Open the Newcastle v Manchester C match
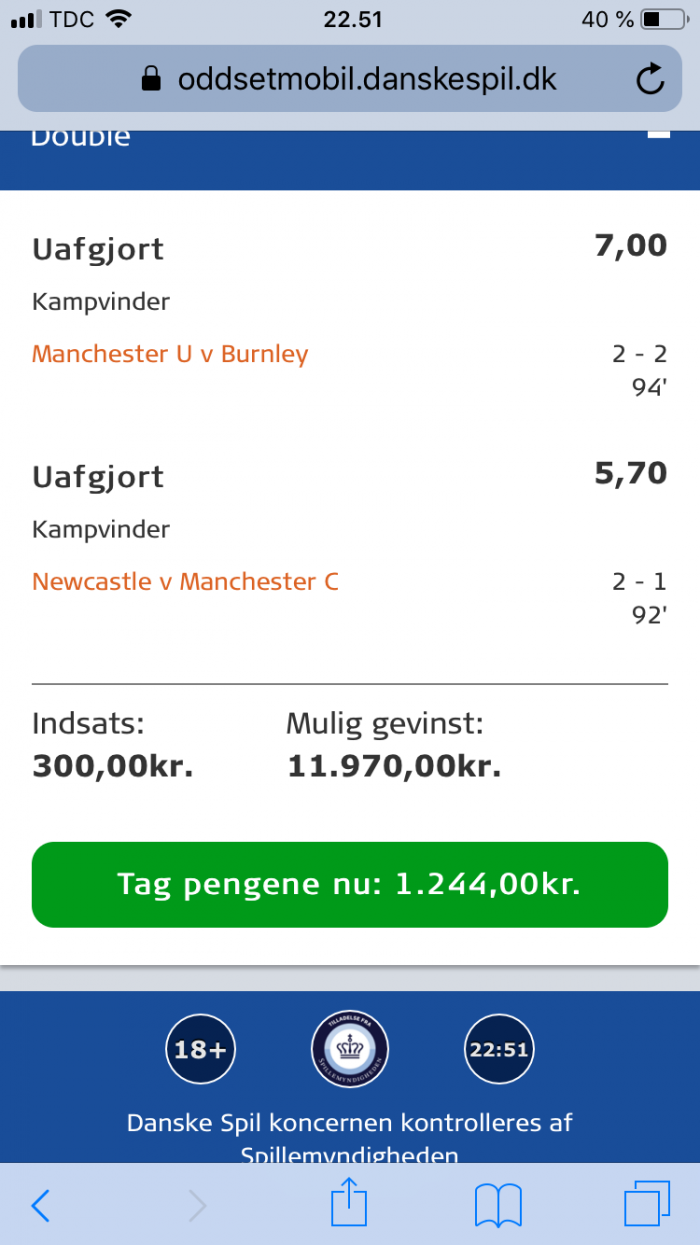Screen dimensions: 700x1245 click(185, 581)
